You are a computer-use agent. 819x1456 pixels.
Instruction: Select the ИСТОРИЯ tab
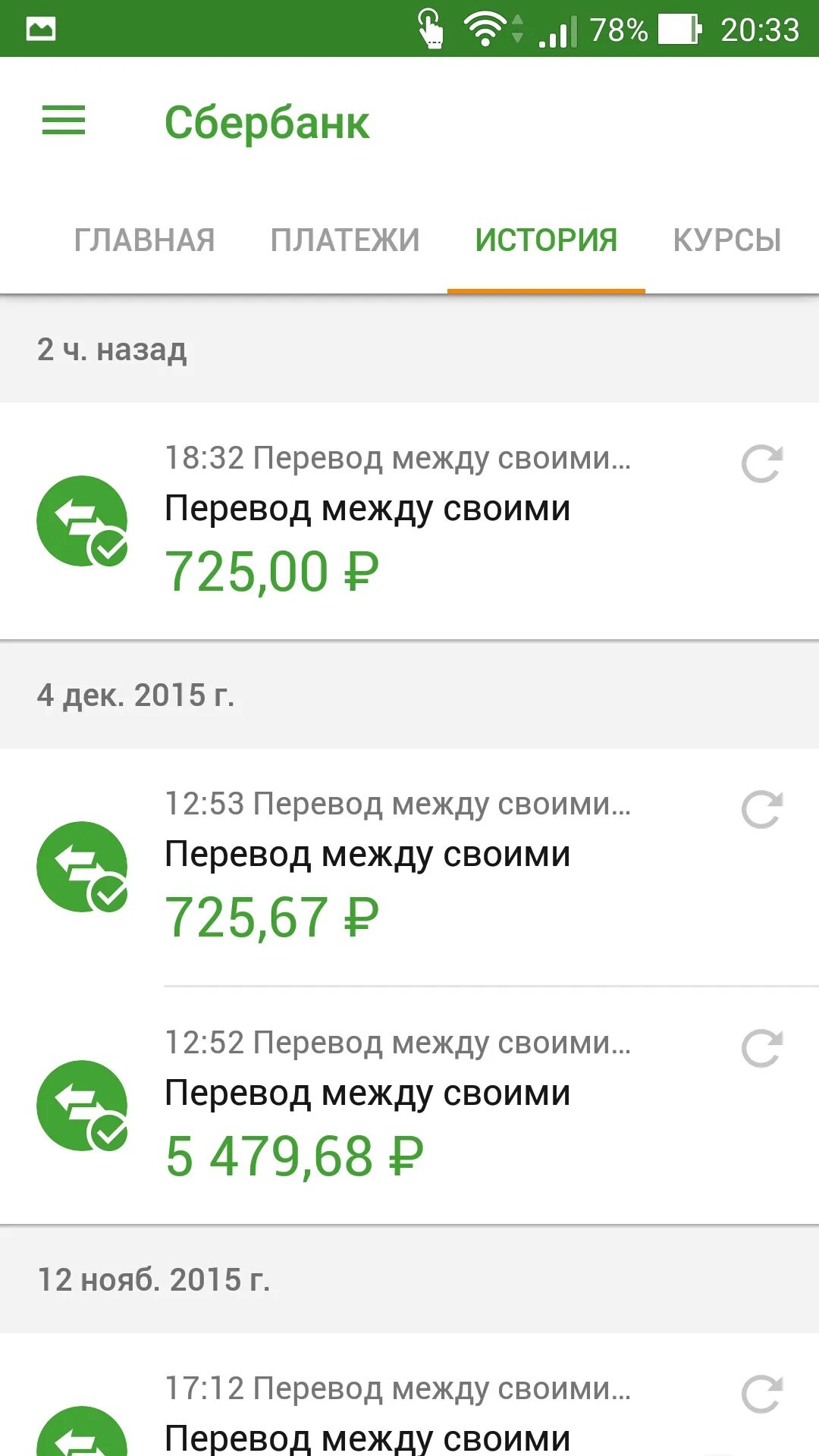(546, 240)
